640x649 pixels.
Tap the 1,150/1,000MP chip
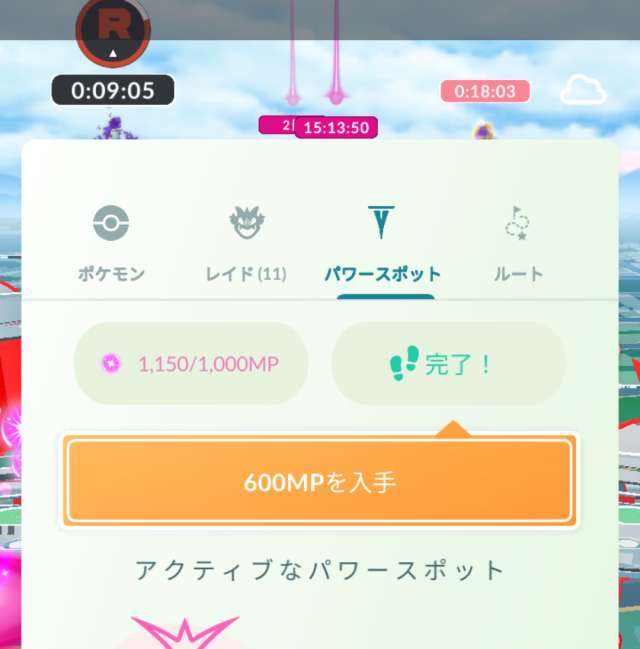191,364
